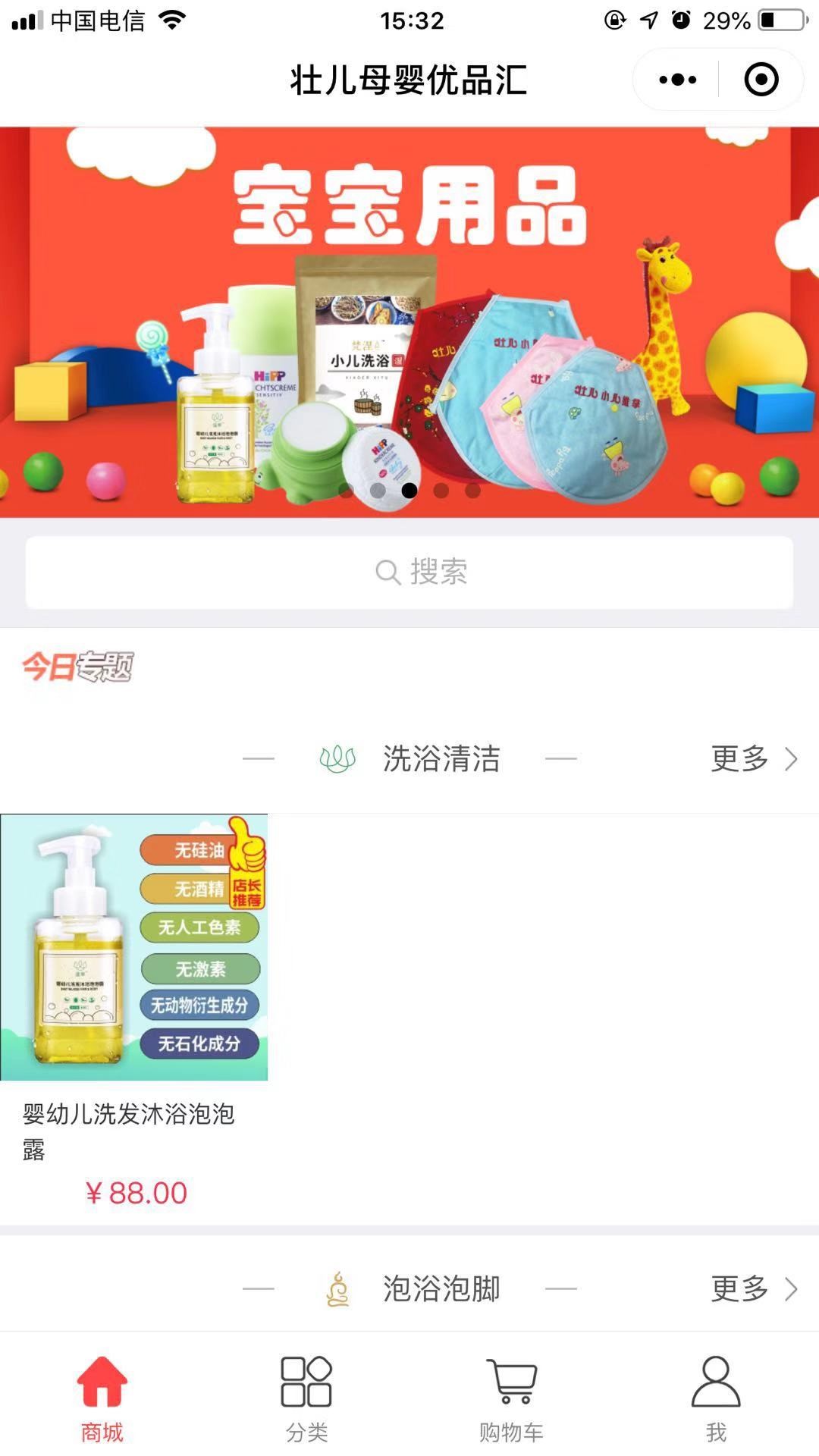Image resolution: width=819 pixels, height=1456 pixels.
Task: Open the 购物车 tab
Action: [x=511, y=1398]
